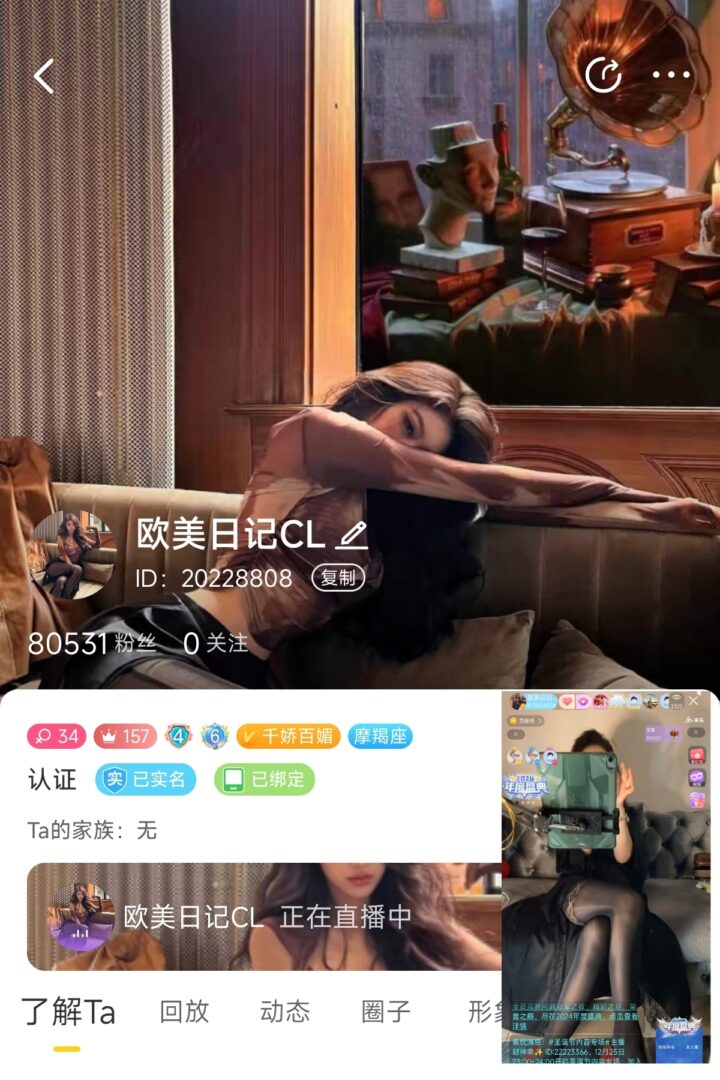Switch to the 回放 tab

[185, 1012]
